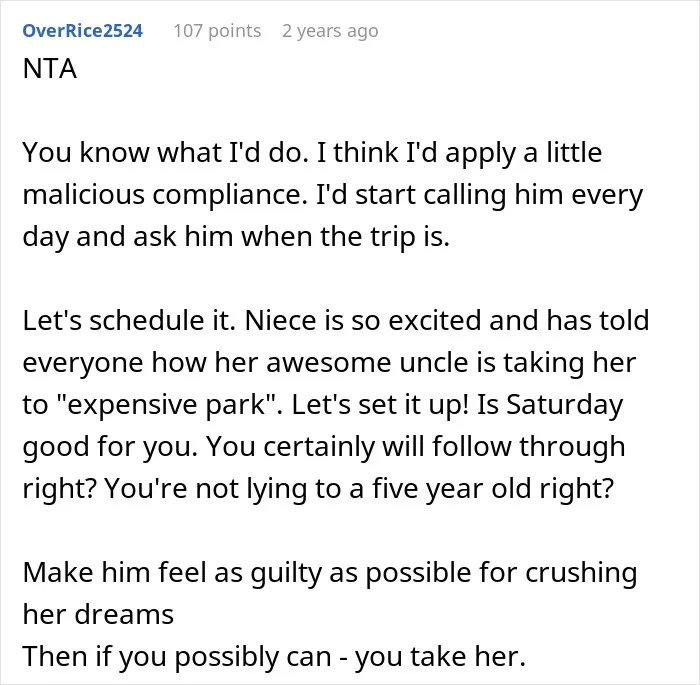
Task: Open the OverRice2524 user profile
Action: click(x=83, y=31)
